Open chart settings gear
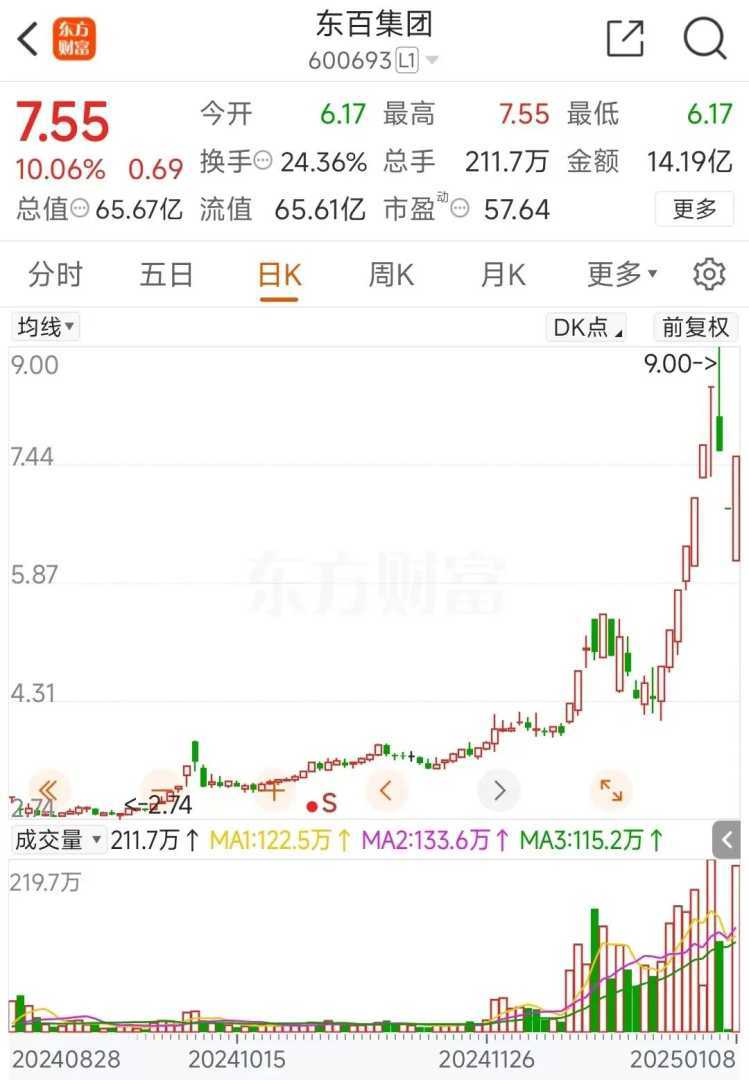Viewport: 749px width, 1080px height. tap(709, 274)
